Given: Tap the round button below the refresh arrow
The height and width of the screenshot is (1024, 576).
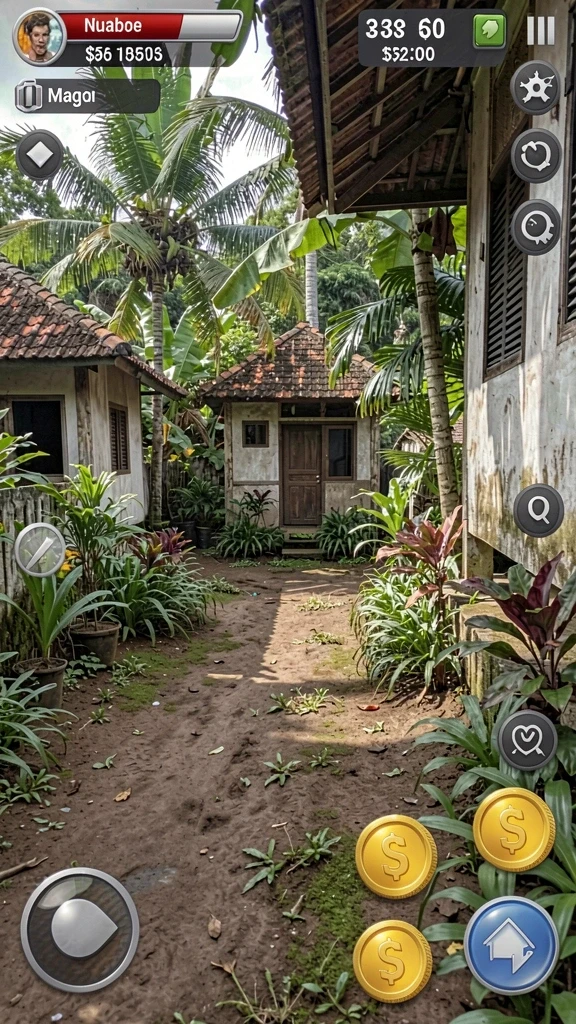Looking at the screenshot, I should pyautogui.click(x=536, y=227).
